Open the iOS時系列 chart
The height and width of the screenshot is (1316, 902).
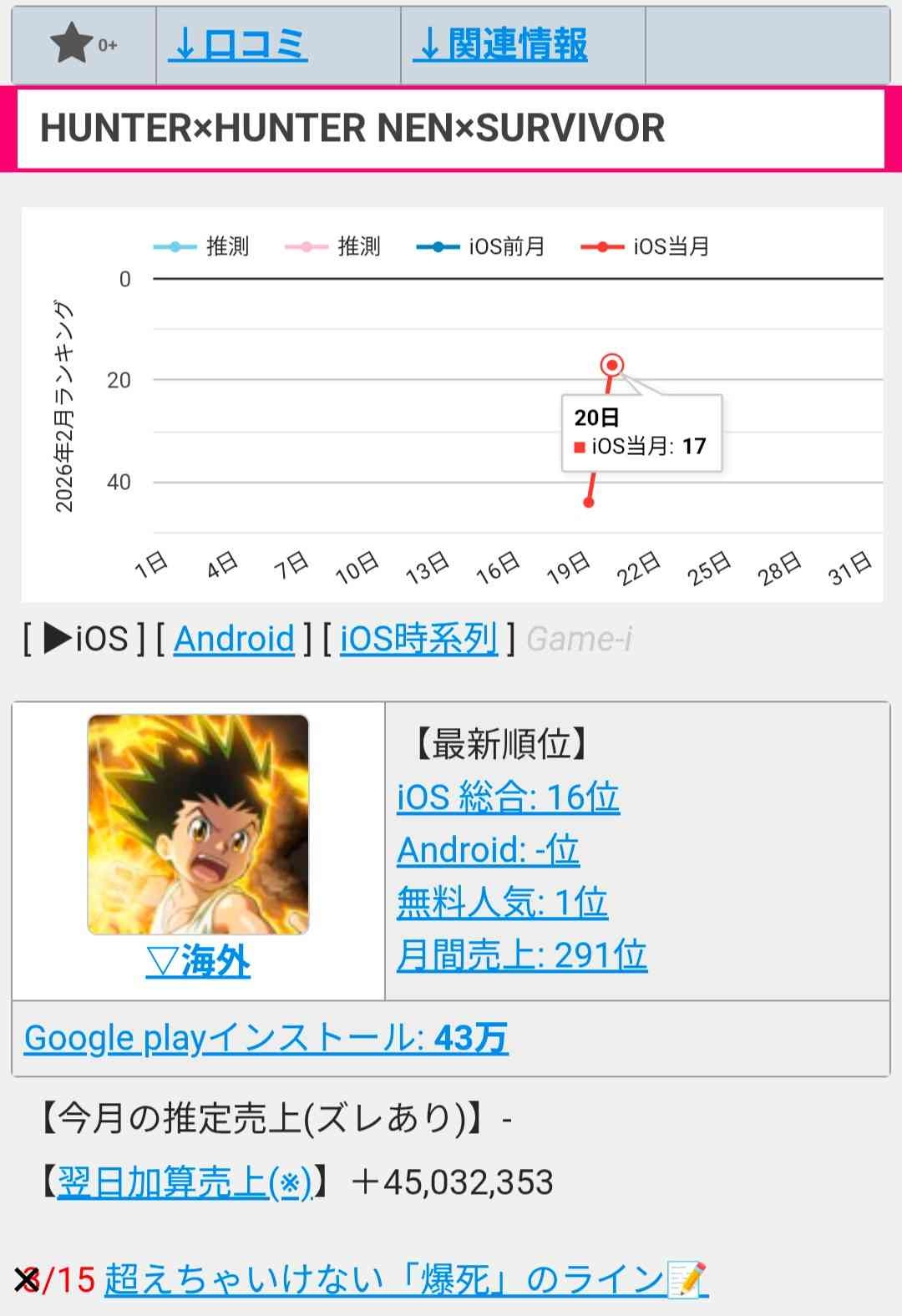[418, 639]
